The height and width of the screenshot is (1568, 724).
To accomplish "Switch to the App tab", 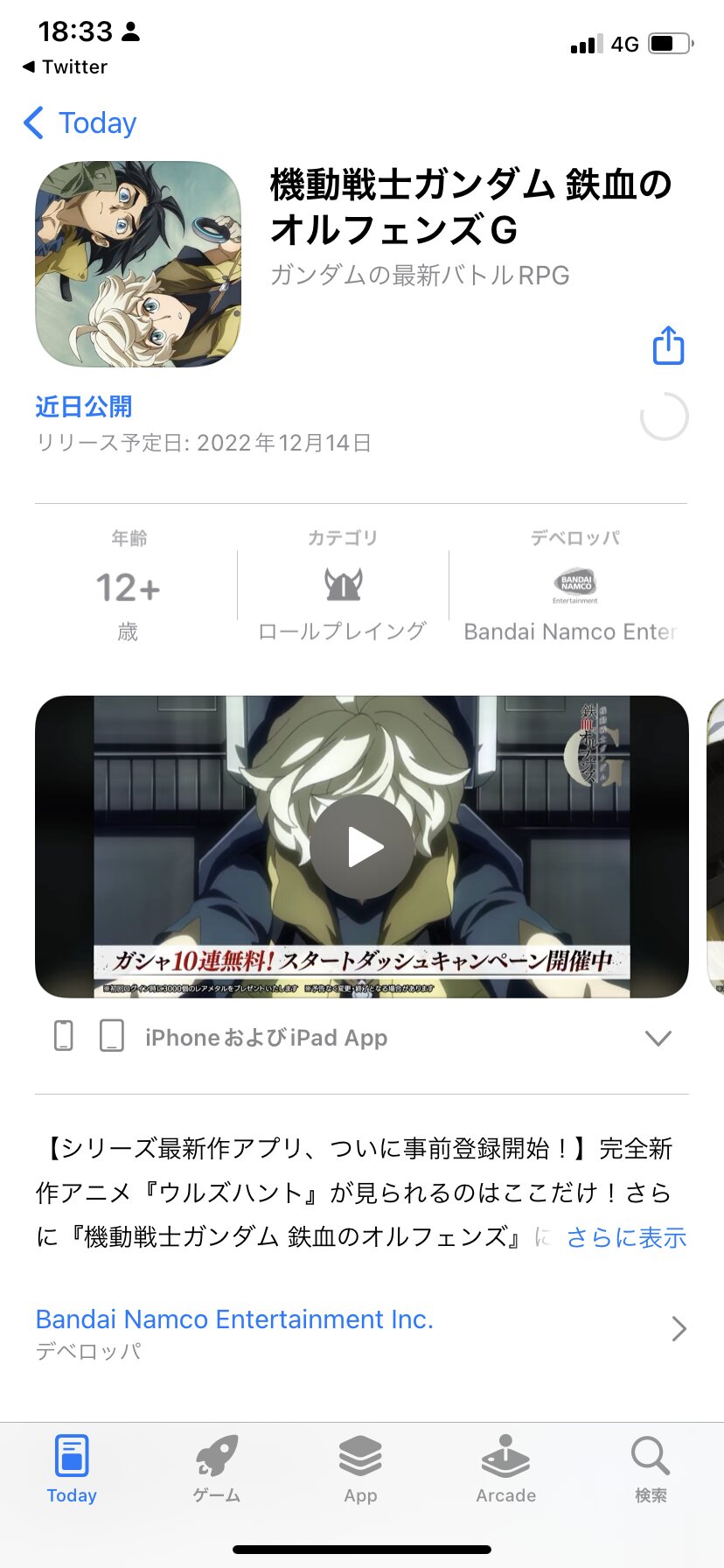I will 360,1470.
